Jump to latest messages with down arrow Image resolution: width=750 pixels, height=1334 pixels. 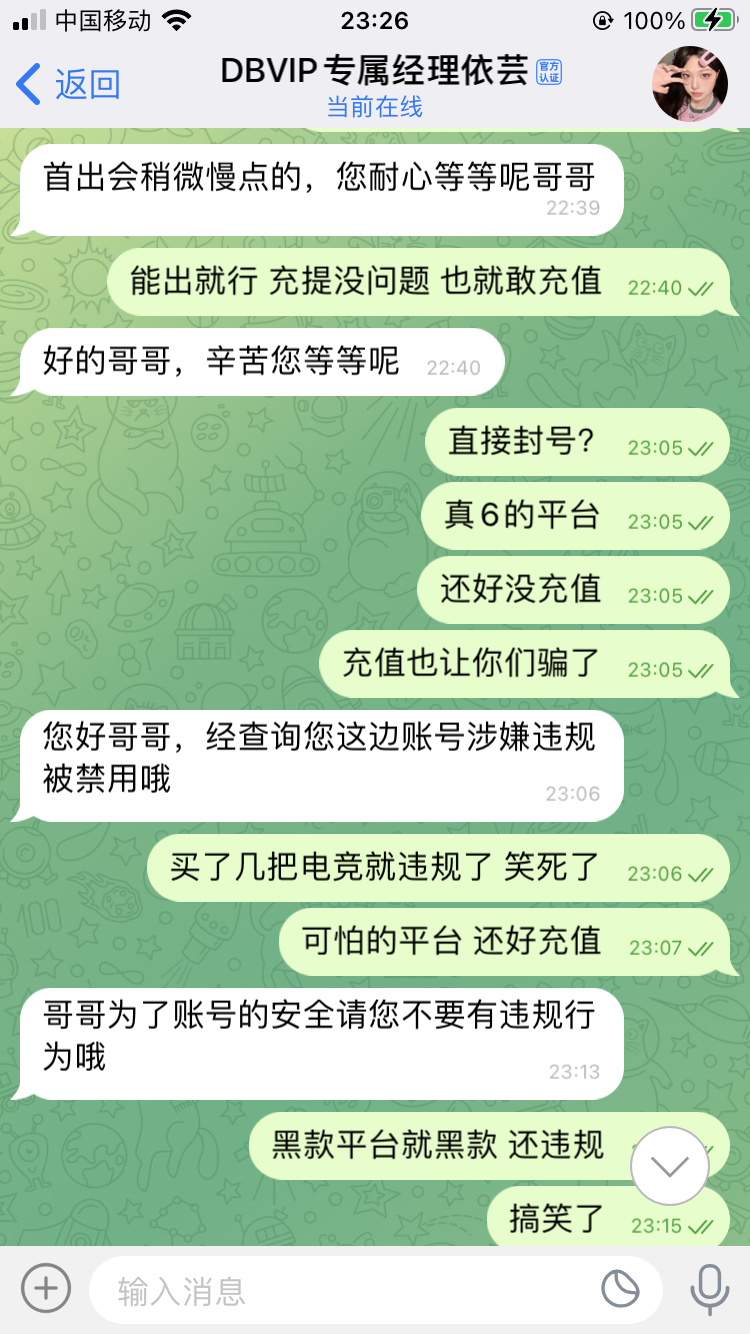[670, 1166]
